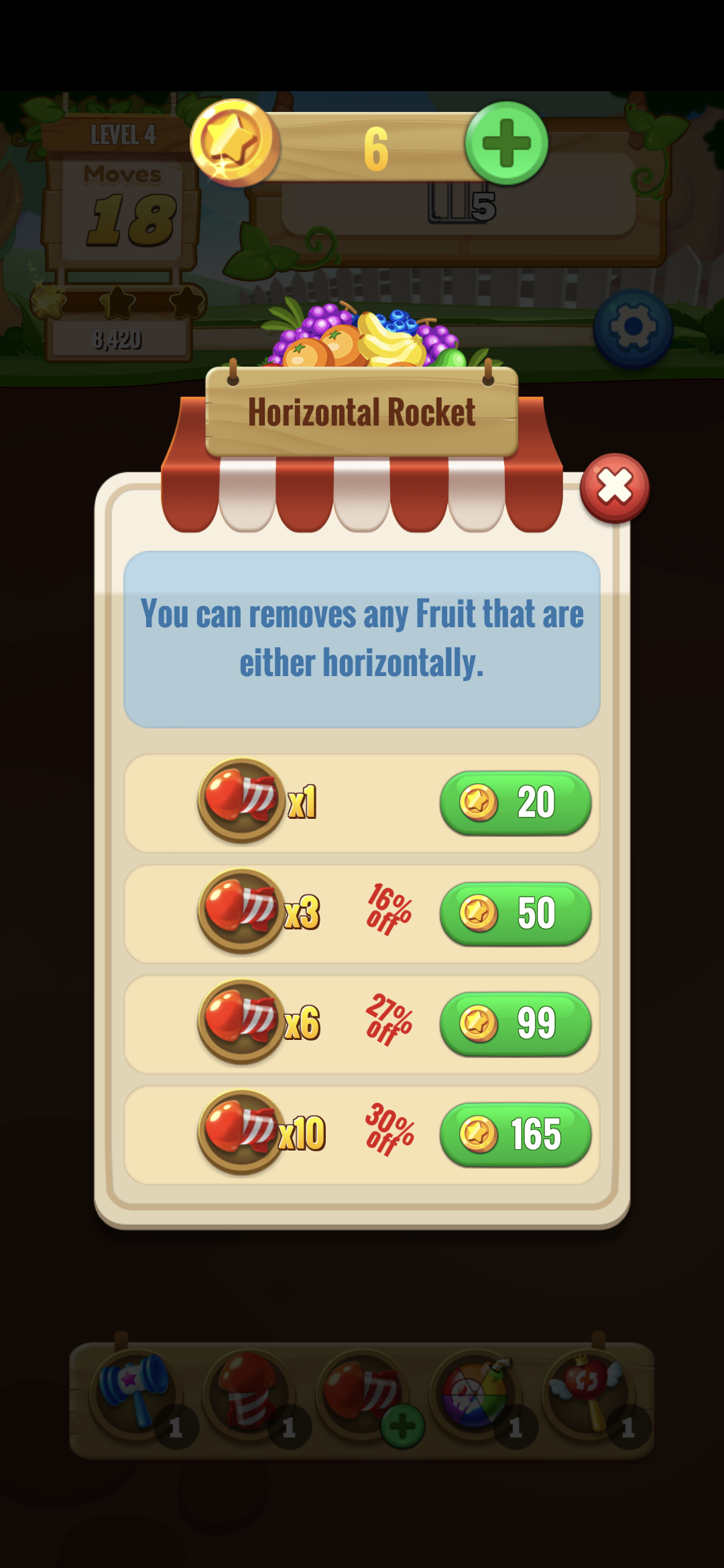Purchase three rockets for 50 coins
Viewport: 724px width, 1568px height.
pyautogui.click(x=515, y=913)
